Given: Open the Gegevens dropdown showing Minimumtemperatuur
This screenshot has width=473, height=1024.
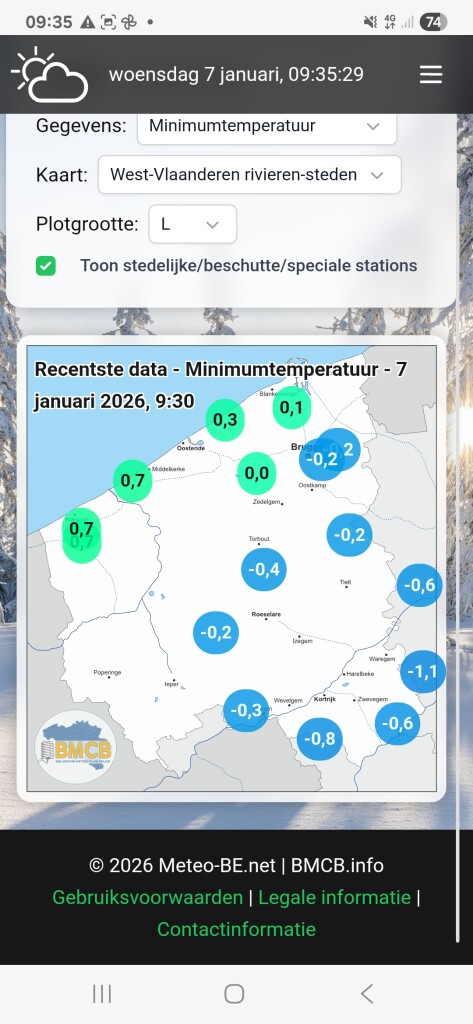Looking at the screenshot, I should pyautogui.click(x=267, y=127).
